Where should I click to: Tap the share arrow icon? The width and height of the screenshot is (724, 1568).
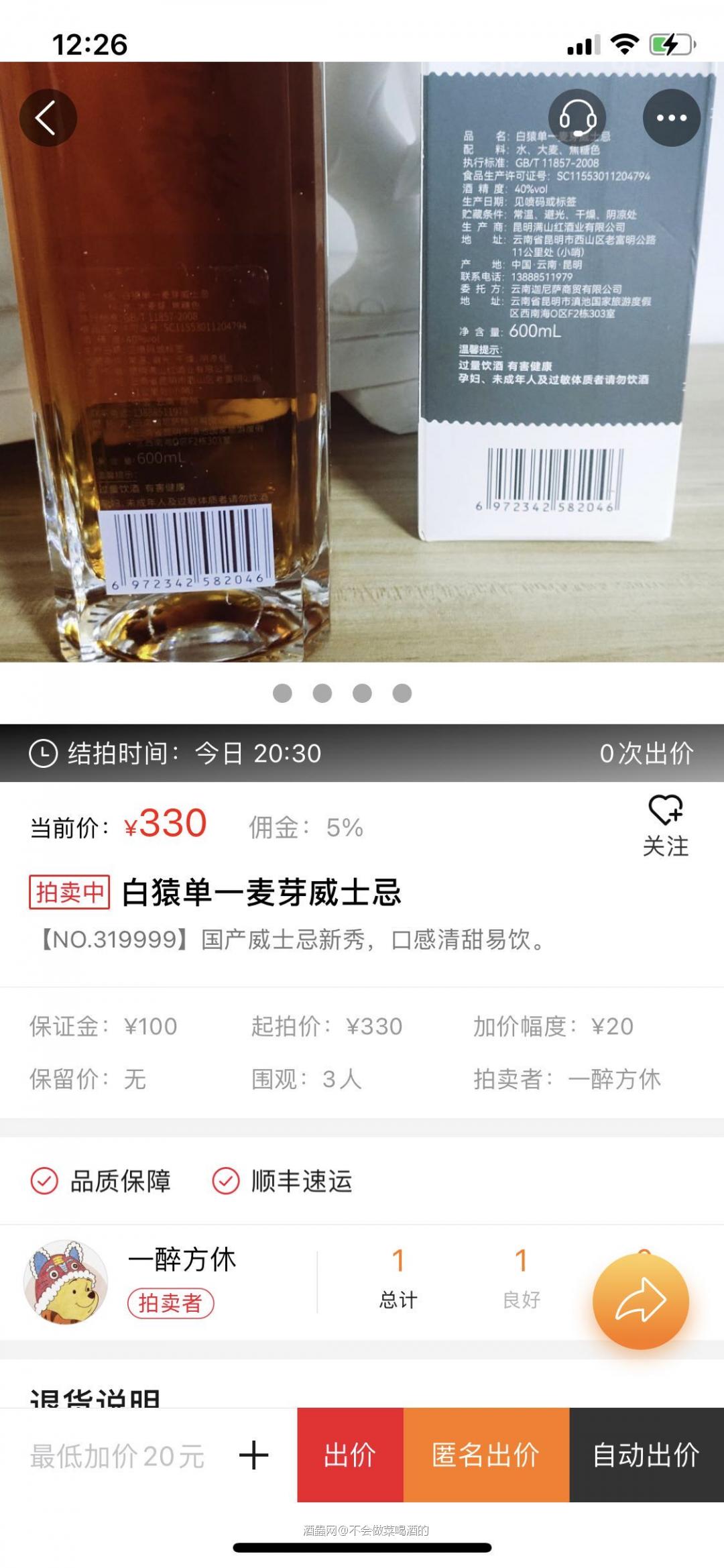point(642,1299)
